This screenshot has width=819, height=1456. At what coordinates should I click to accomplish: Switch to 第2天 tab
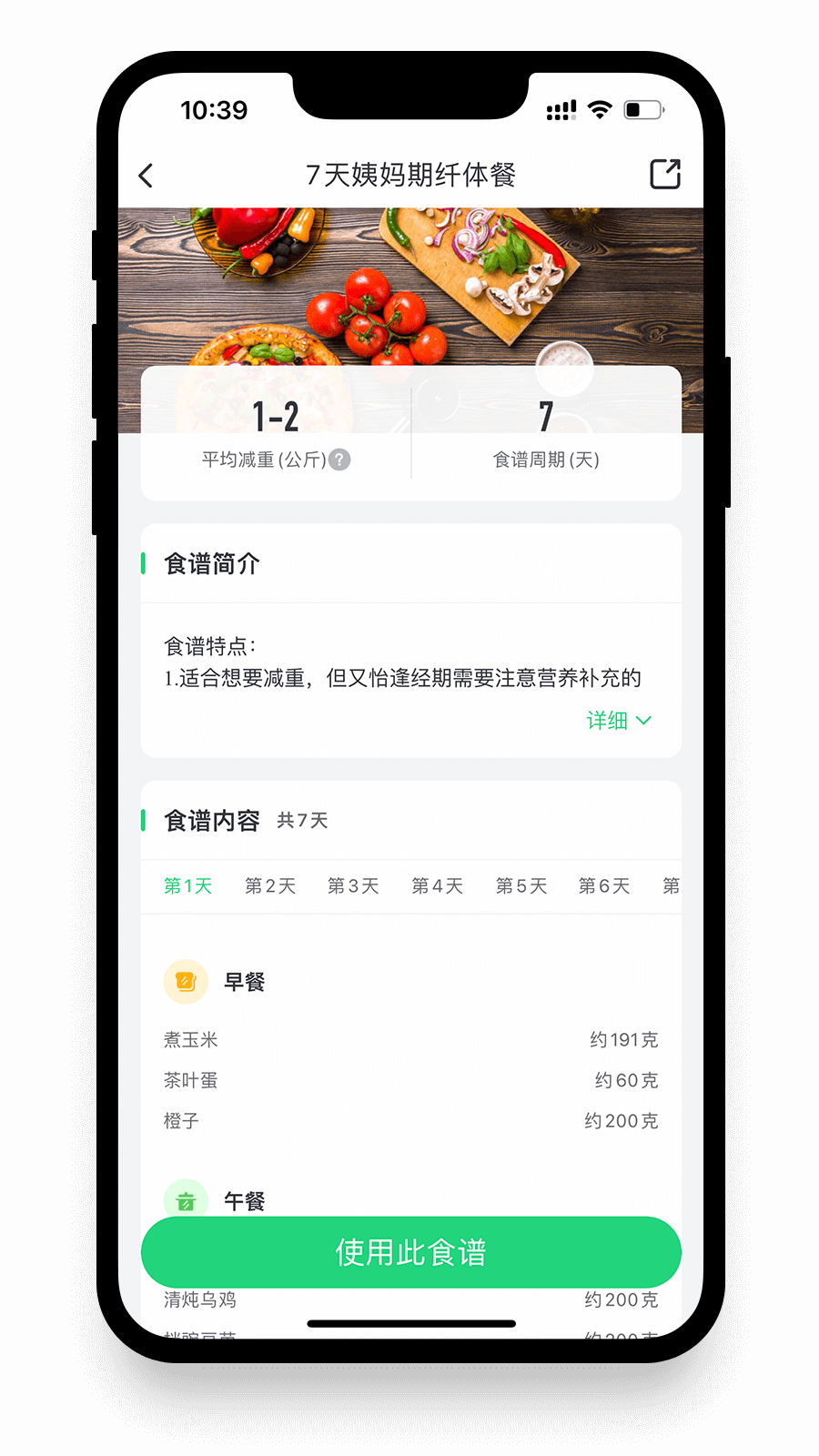coord(270,886)
